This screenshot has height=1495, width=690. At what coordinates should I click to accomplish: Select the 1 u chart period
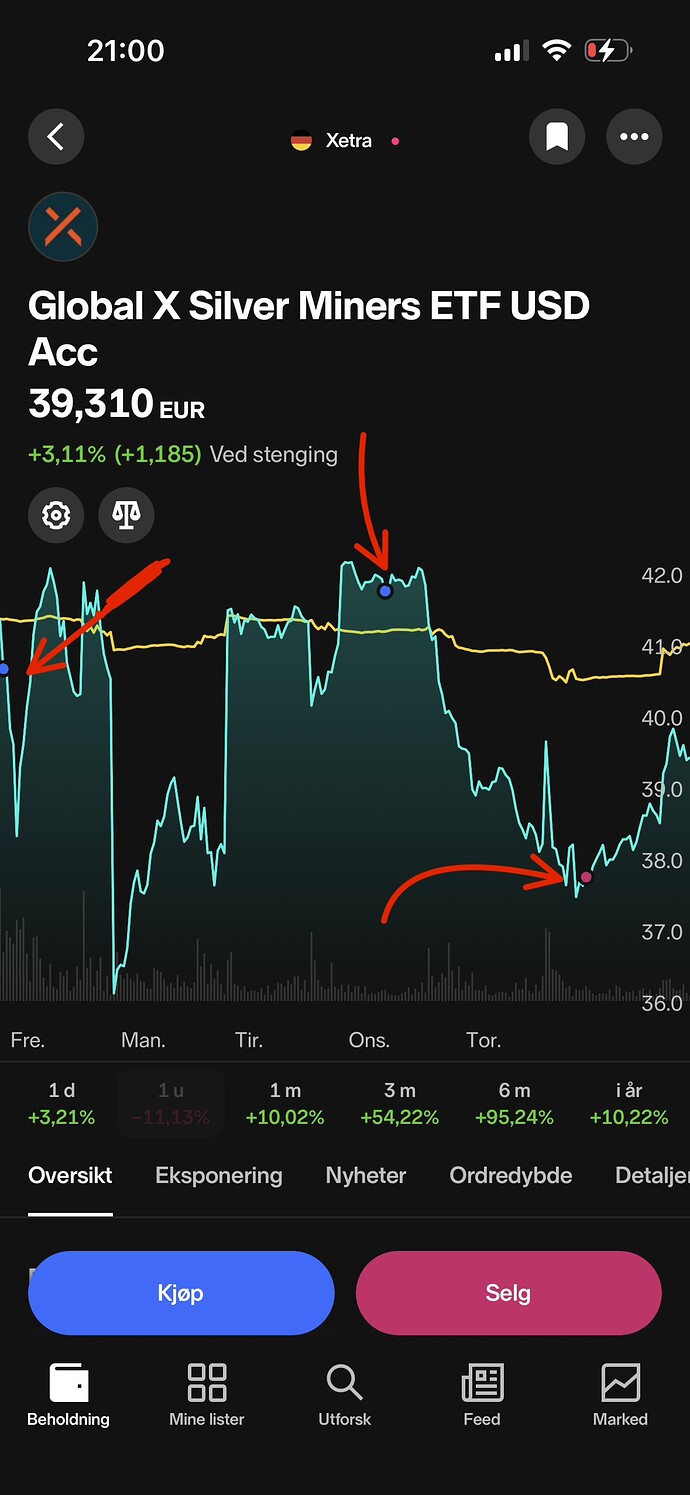pos(171,1103)
